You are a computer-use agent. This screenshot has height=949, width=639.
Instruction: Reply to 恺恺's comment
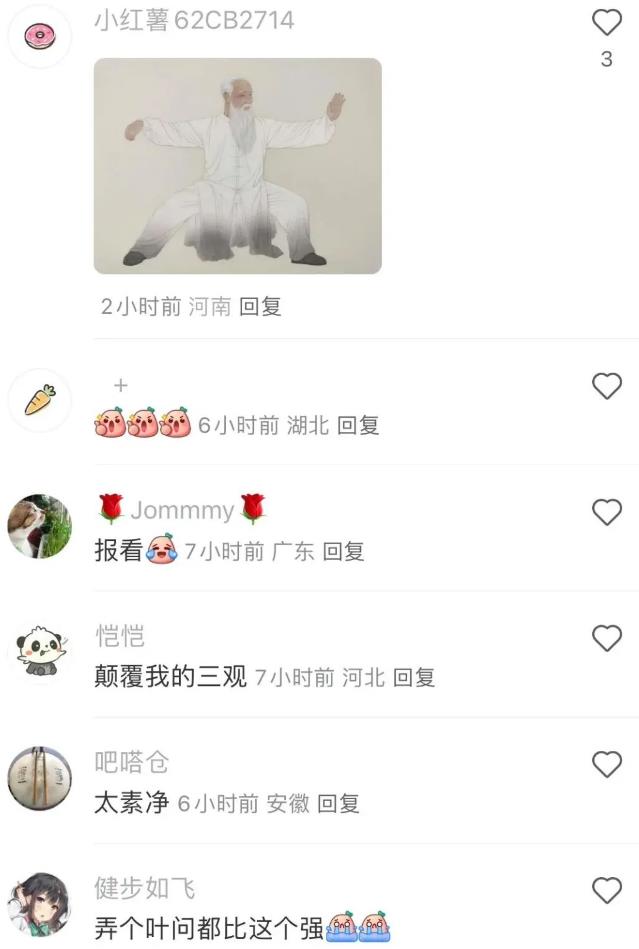(414, 678)
